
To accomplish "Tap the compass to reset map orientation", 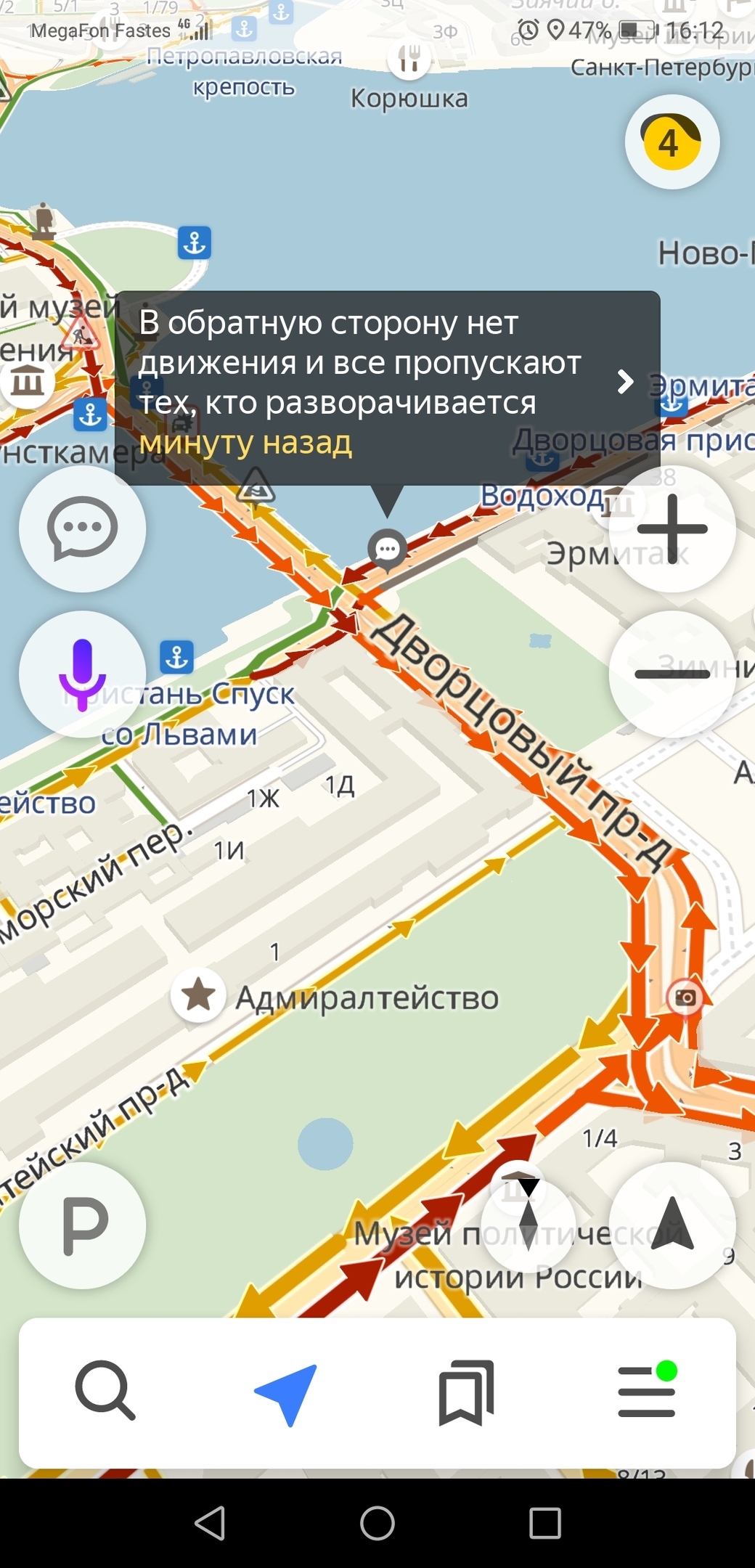I will 528,1225.
